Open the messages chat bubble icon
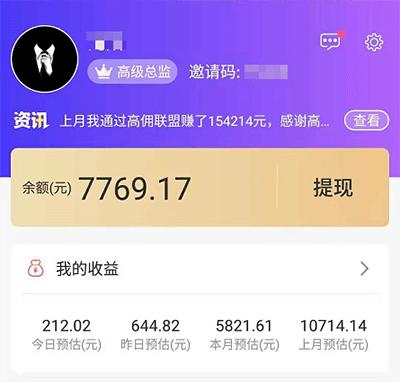The height and width of the screenshot is (382, 400). (331, 41)
